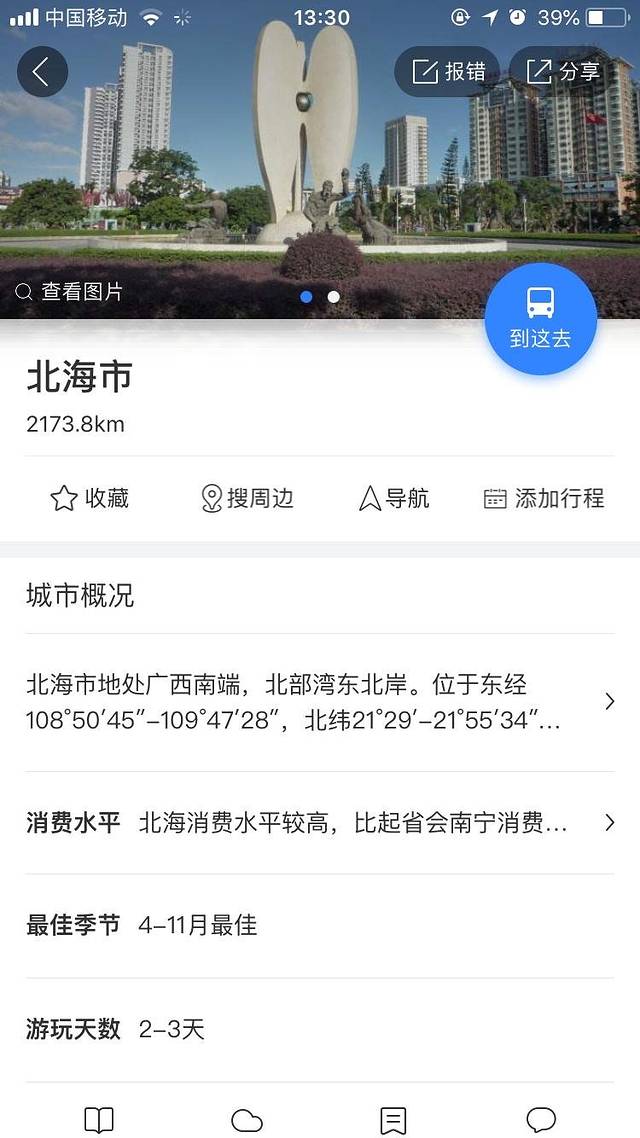
Task: Open the cloud weather icon at bottom
Action: pyautogui.click(x=246, y=1120)
